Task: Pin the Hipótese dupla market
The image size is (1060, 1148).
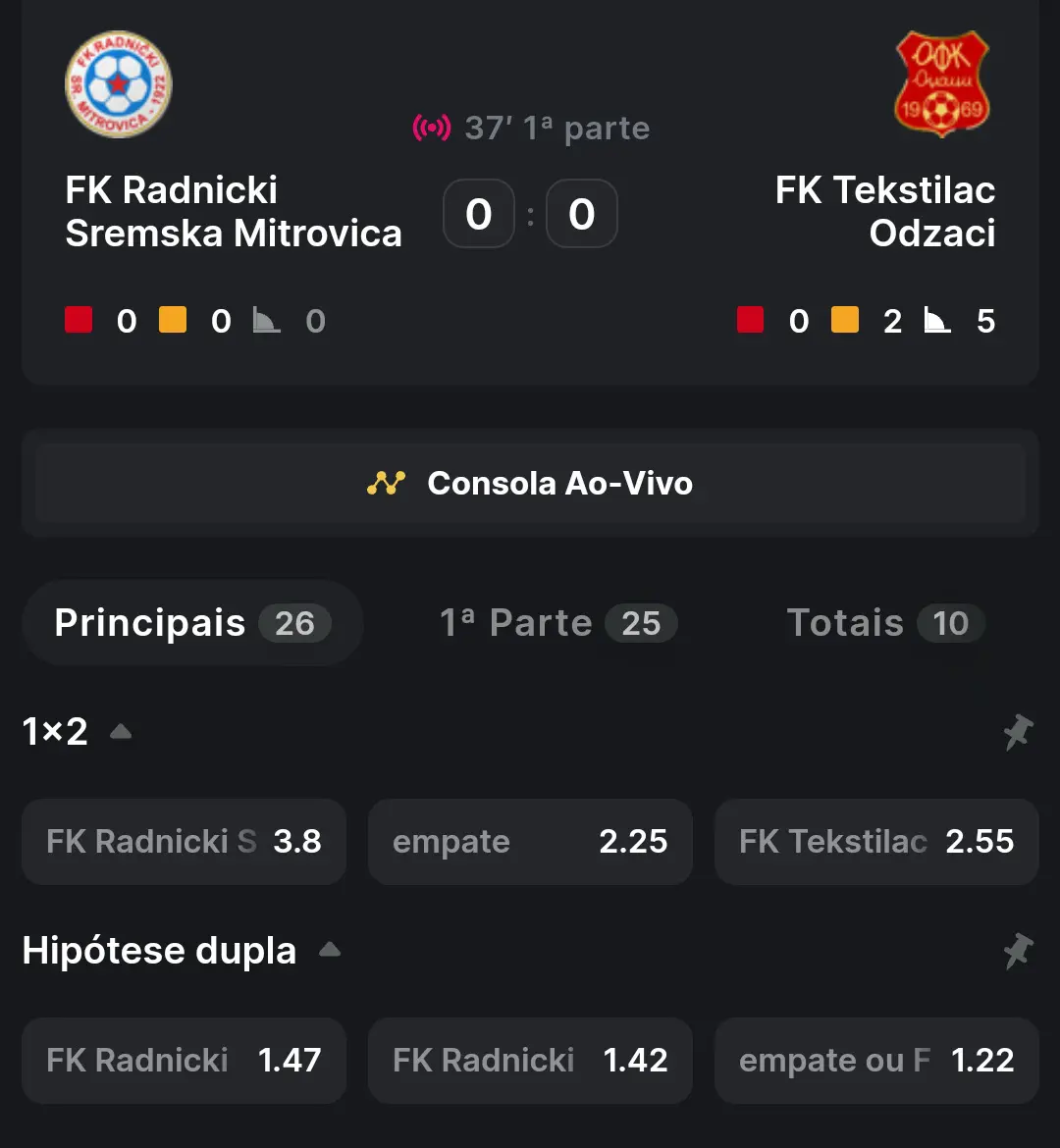Action: (1018, 950)
